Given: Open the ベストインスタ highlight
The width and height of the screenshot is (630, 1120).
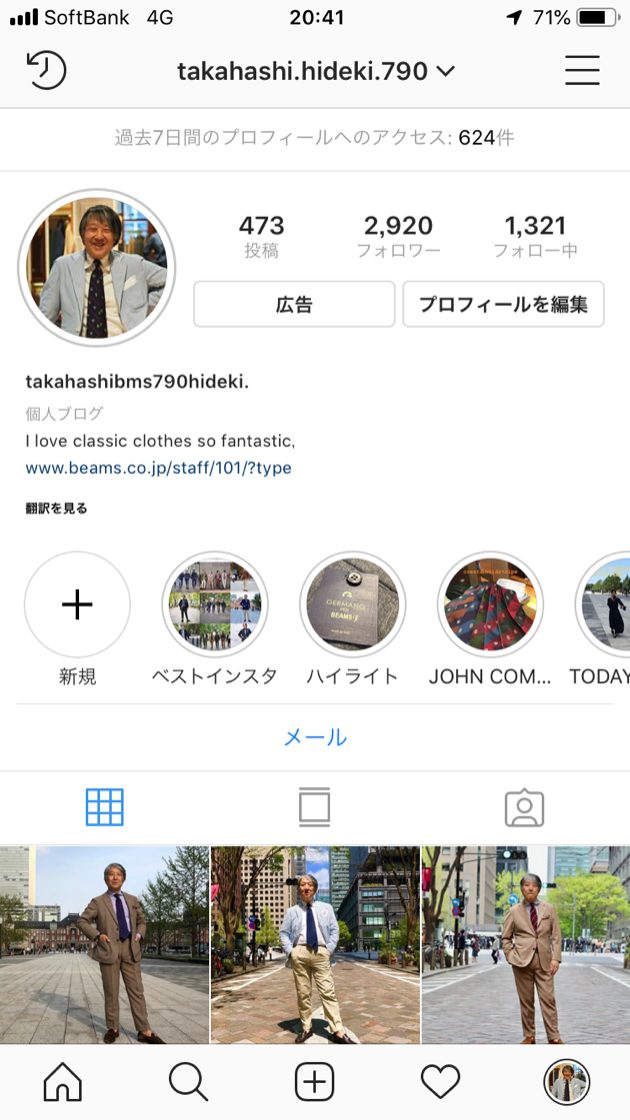Looking at the screenshot, I should [x=214, y=605].
